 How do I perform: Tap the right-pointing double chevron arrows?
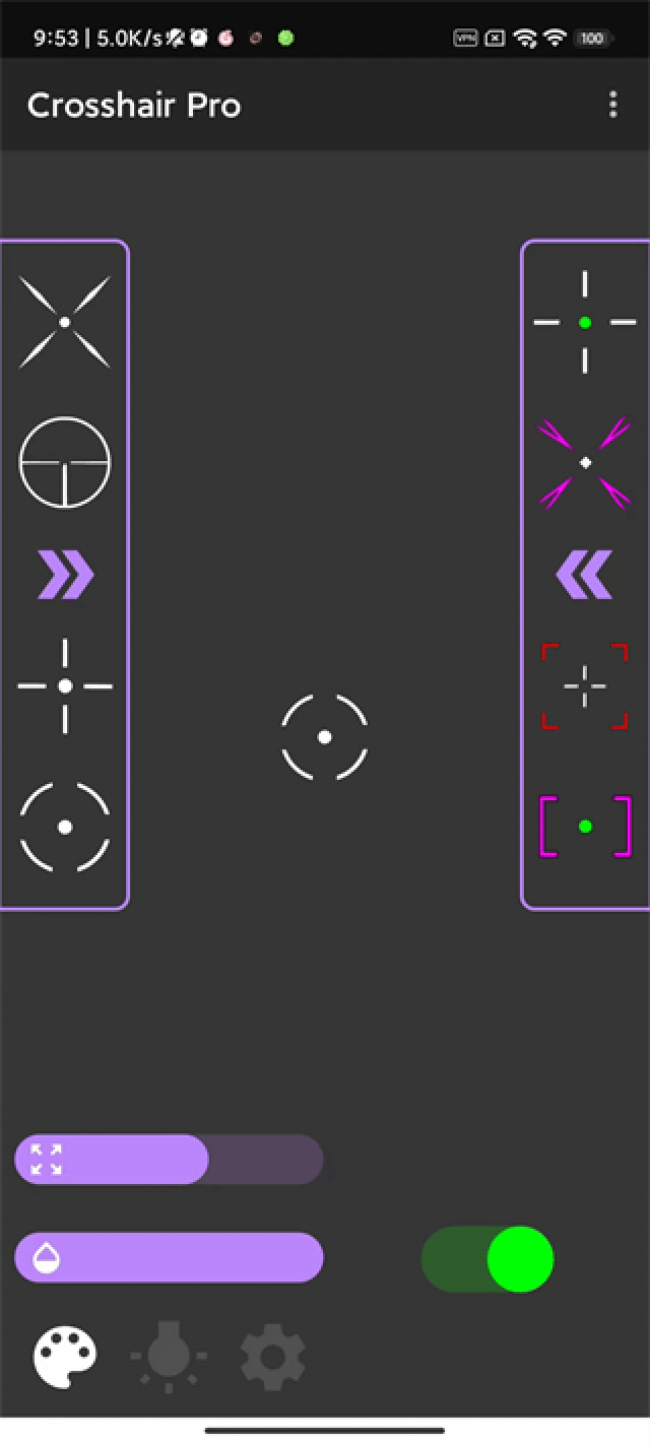(x=66, y=575)
